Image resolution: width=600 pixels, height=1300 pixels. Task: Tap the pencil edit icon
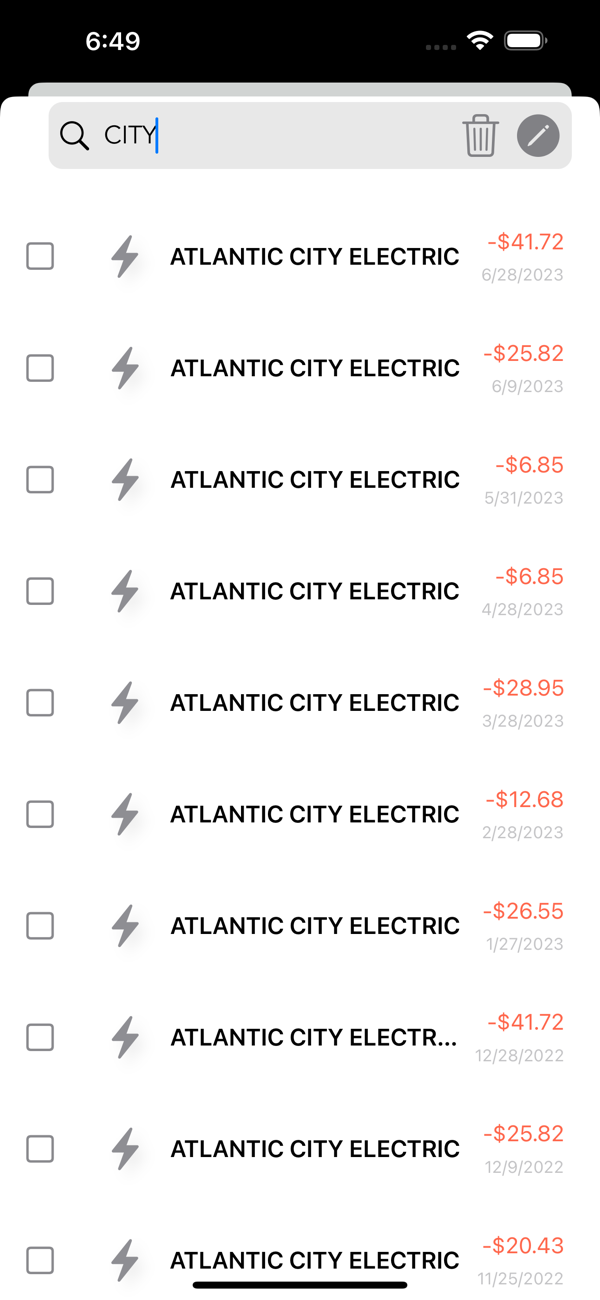coord(538,136)
